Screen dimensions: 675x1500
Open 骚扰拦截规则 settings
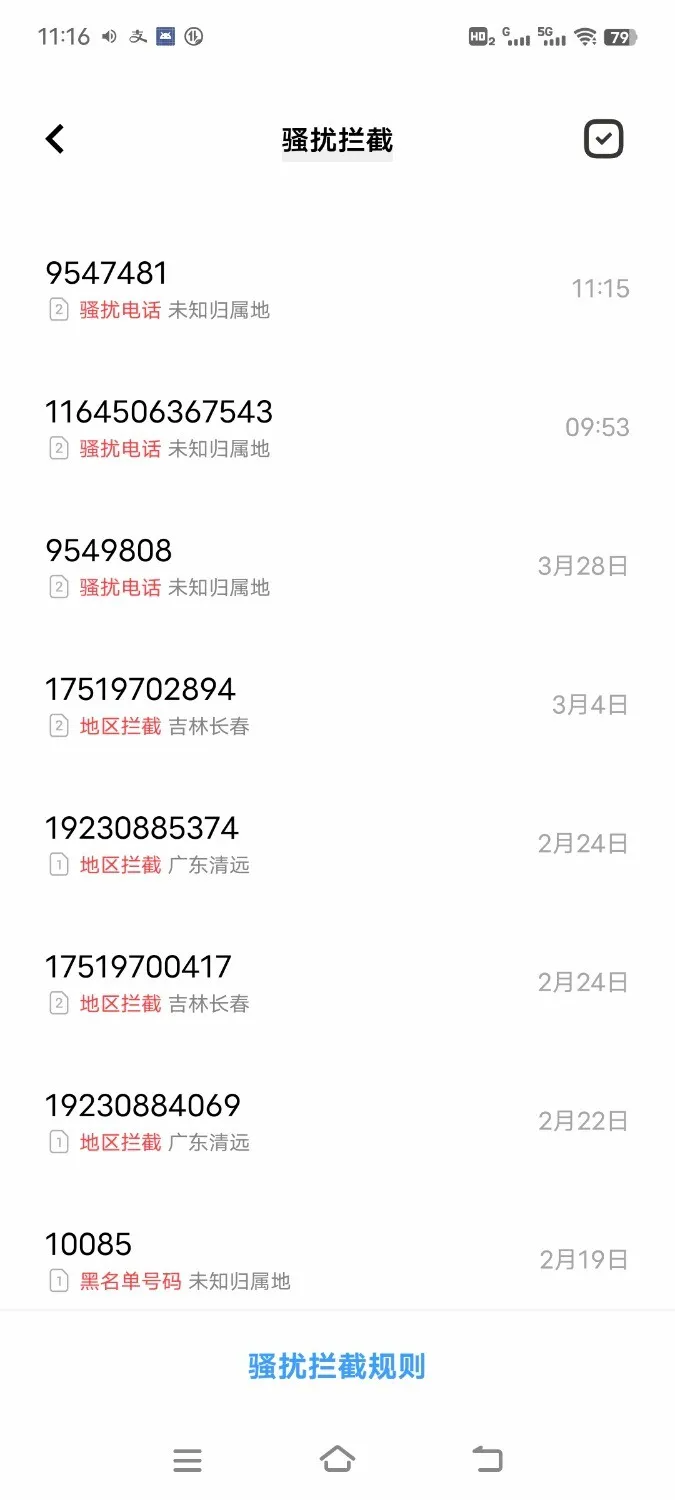coord(337,1366)
